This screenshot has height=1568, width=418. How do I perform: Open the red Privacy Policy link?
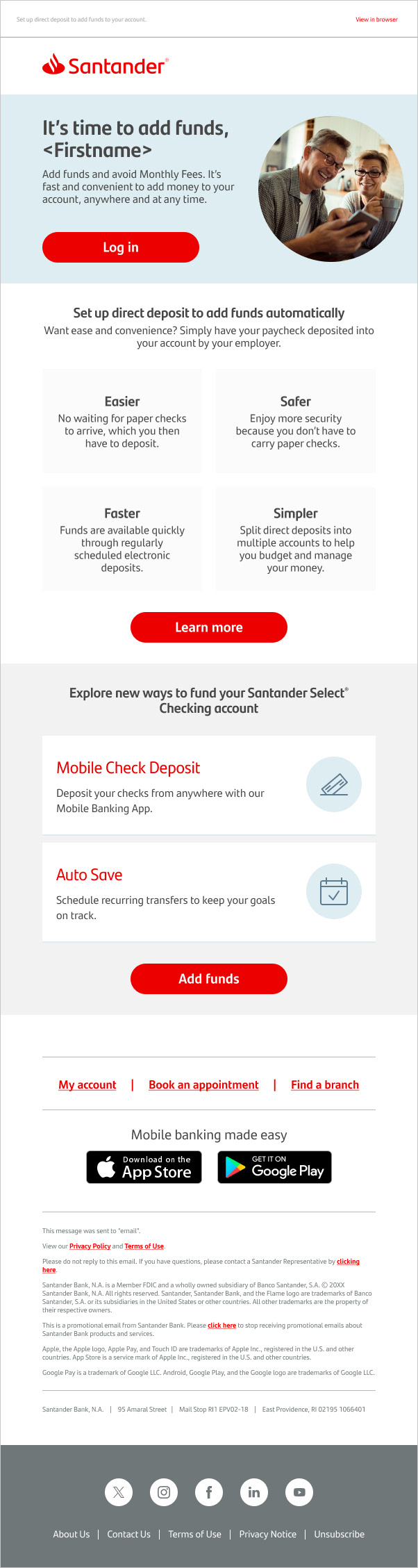point(90,1246)
